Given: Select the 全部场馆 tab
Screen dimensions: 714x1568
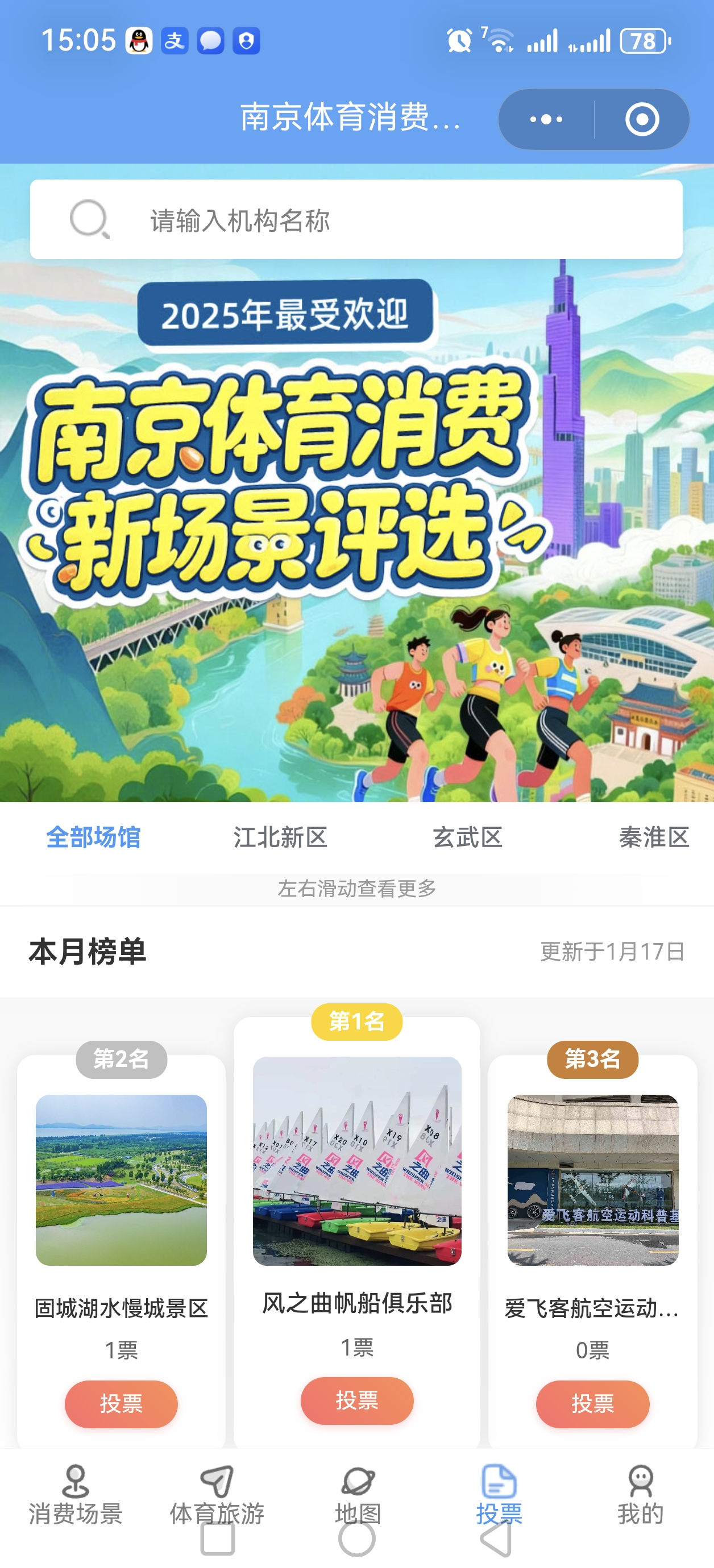Looking at the screenshot, I should tap(93, 837).
